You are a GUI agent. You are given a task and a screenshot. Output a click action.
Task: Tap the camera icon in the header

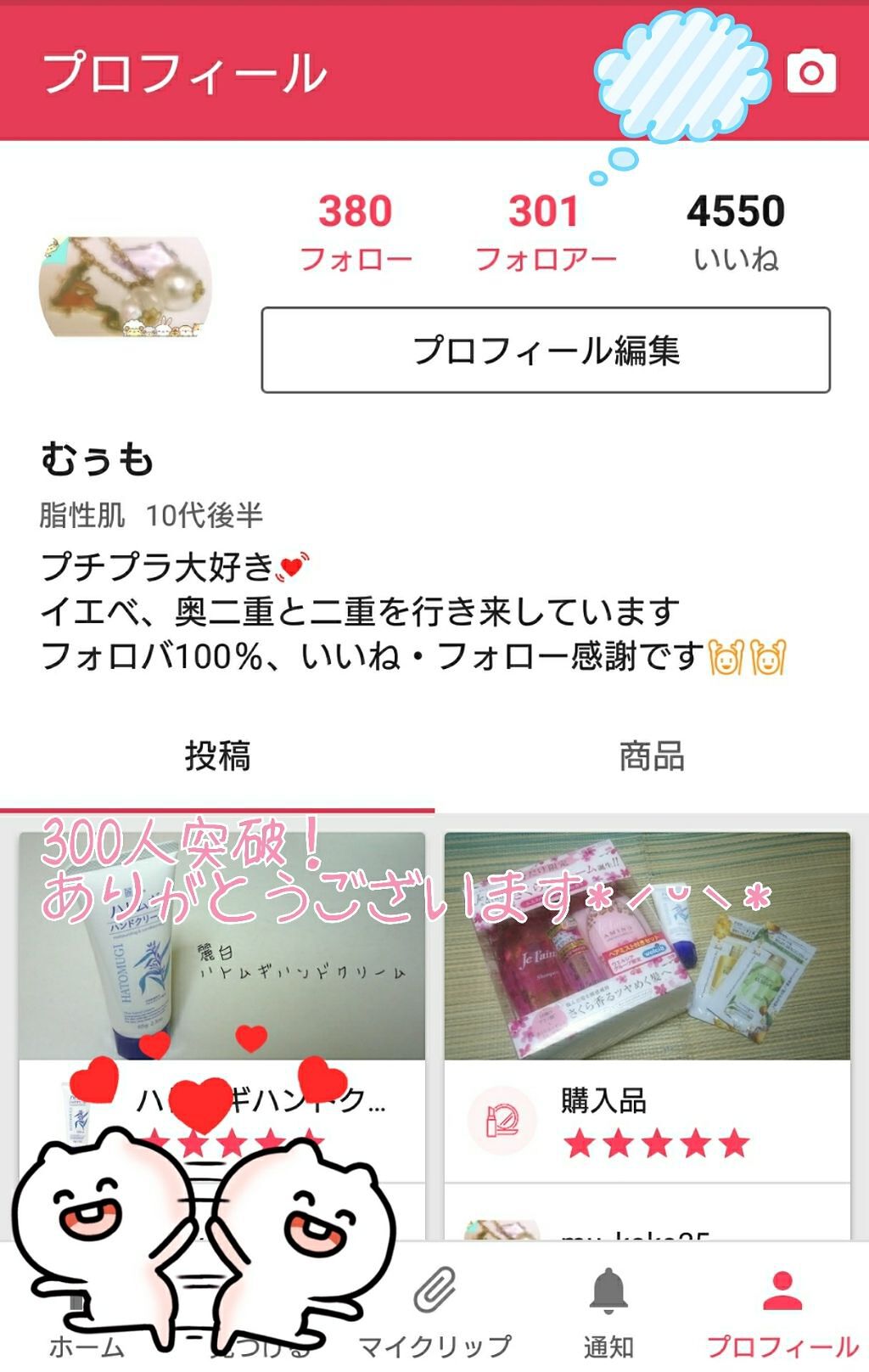[x=810, y=72]
